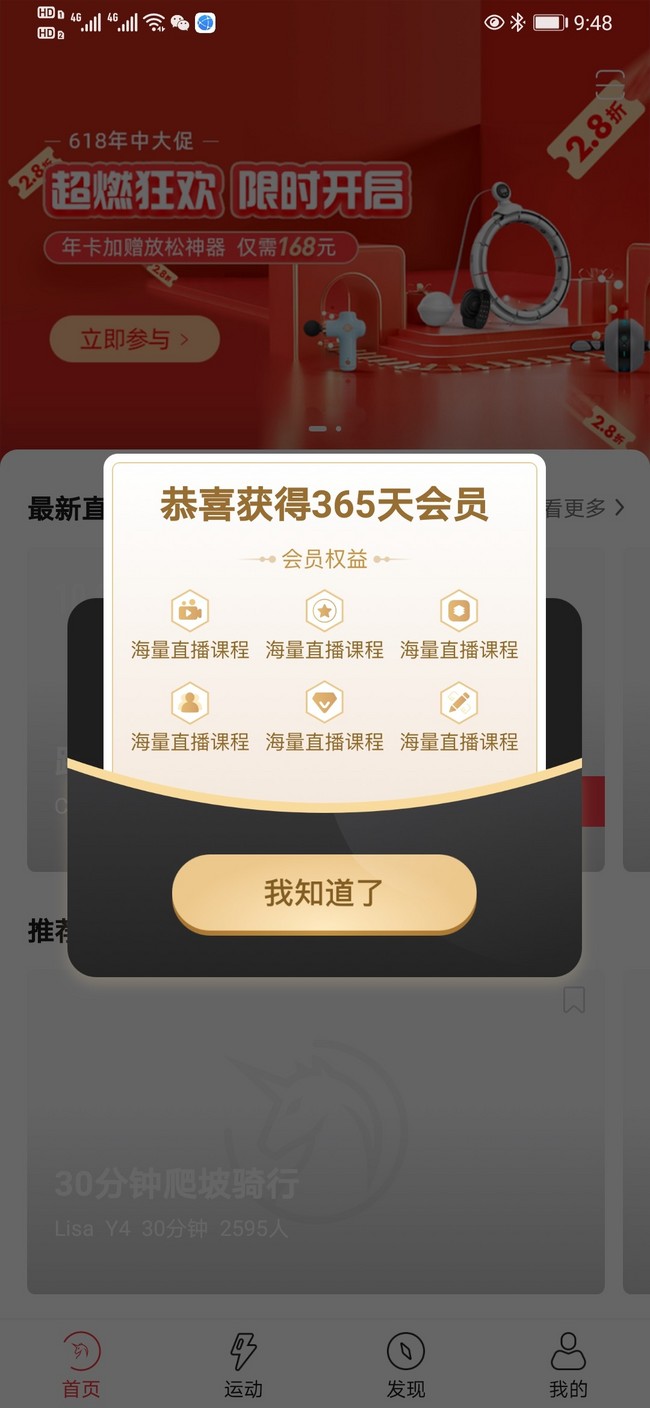650x1408 pixels.
Task: Open the 发现 tab
Action: pos(405,1365)
